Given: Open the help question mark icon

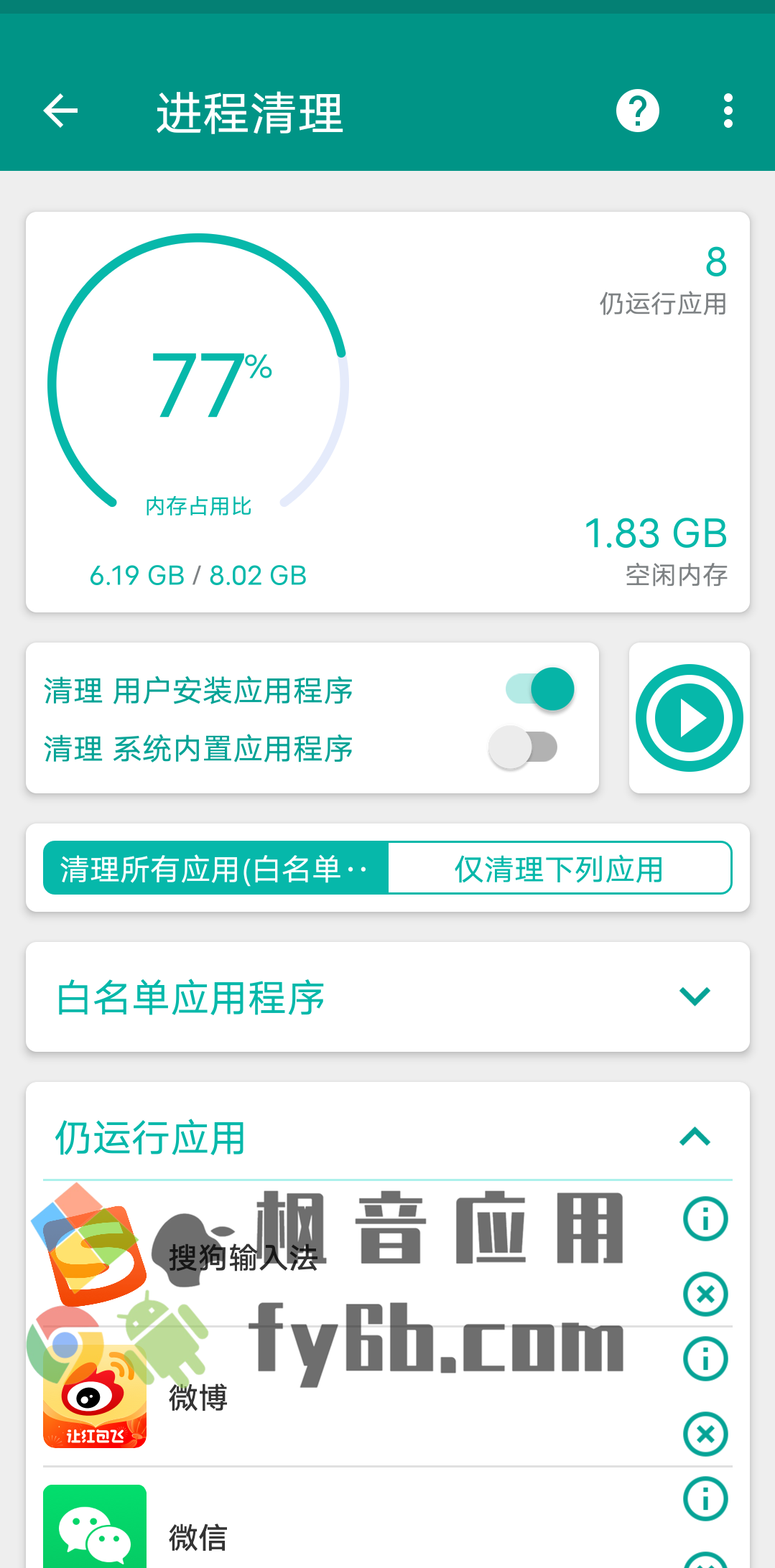Looking at the screenshot, I should (637, 111).
